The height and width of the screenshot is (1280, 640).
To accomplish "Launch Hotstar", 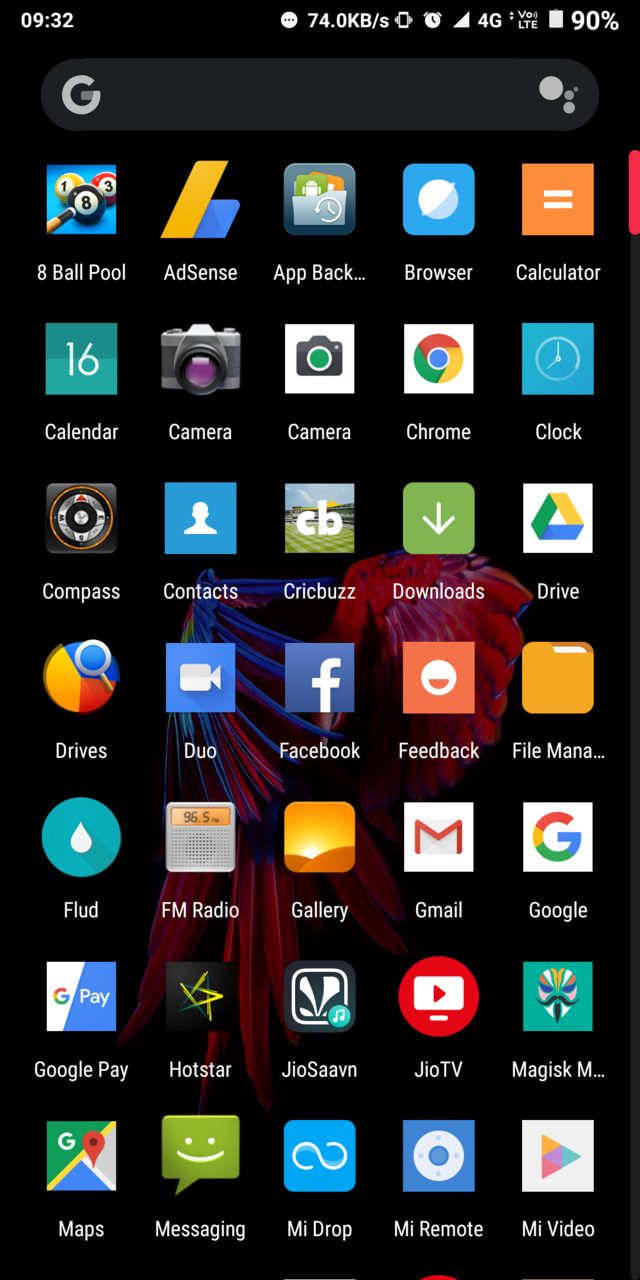I will [200, 996].
